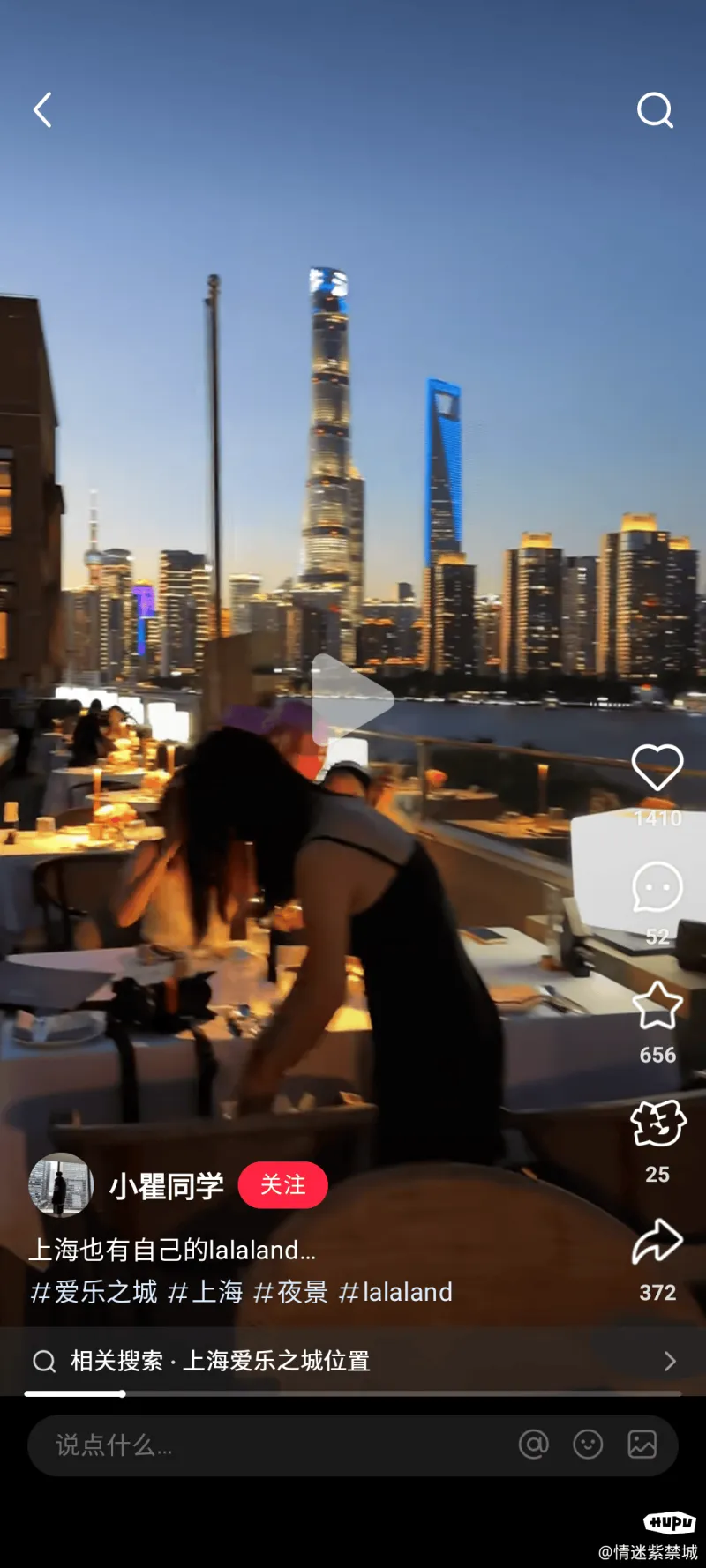This screenshot has width=706, height=1568.
Task: Play the paused video
Action: (x=351, y=699)
